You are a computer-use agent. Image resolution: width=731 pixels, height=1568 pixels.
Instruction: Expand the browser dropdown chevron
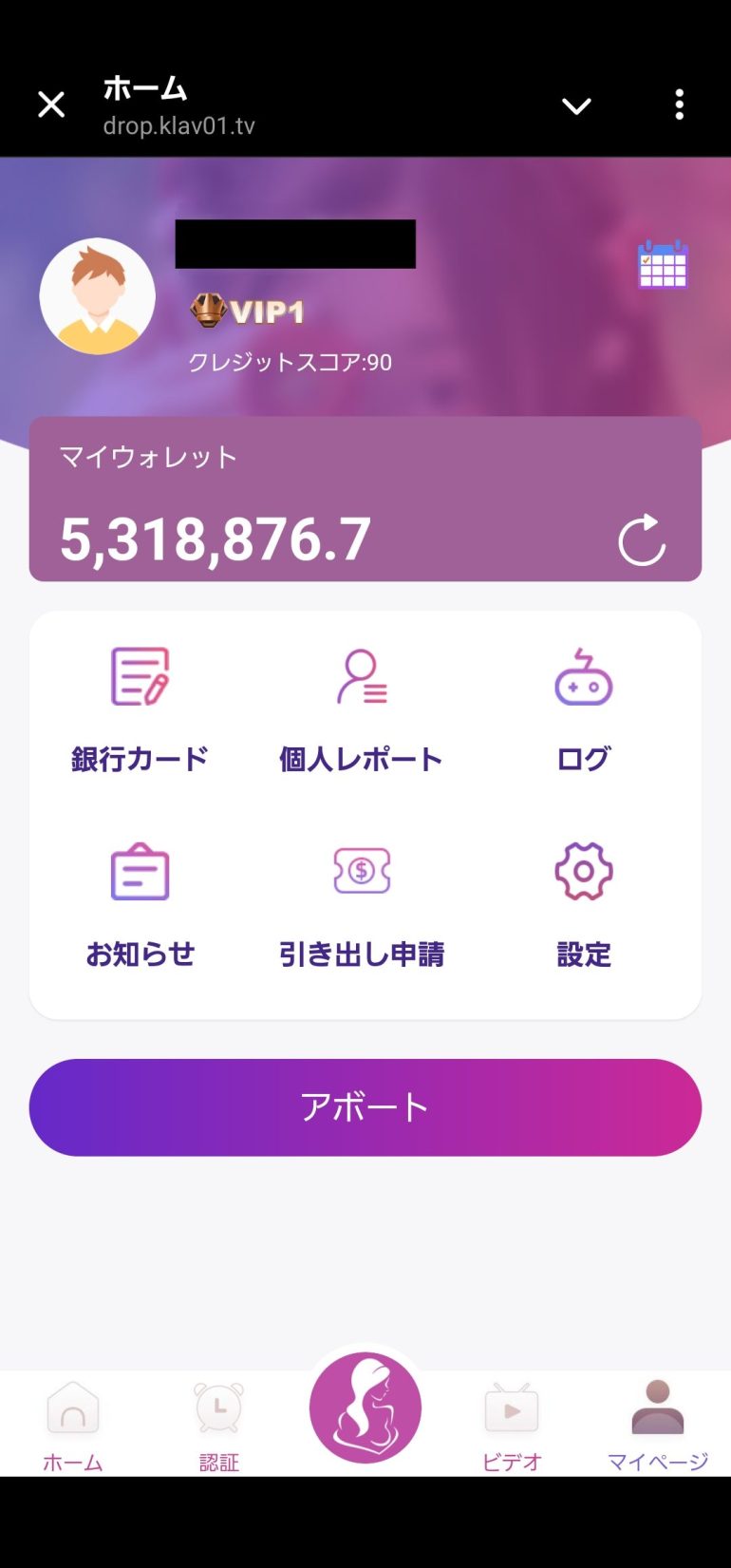click(576, 105)
